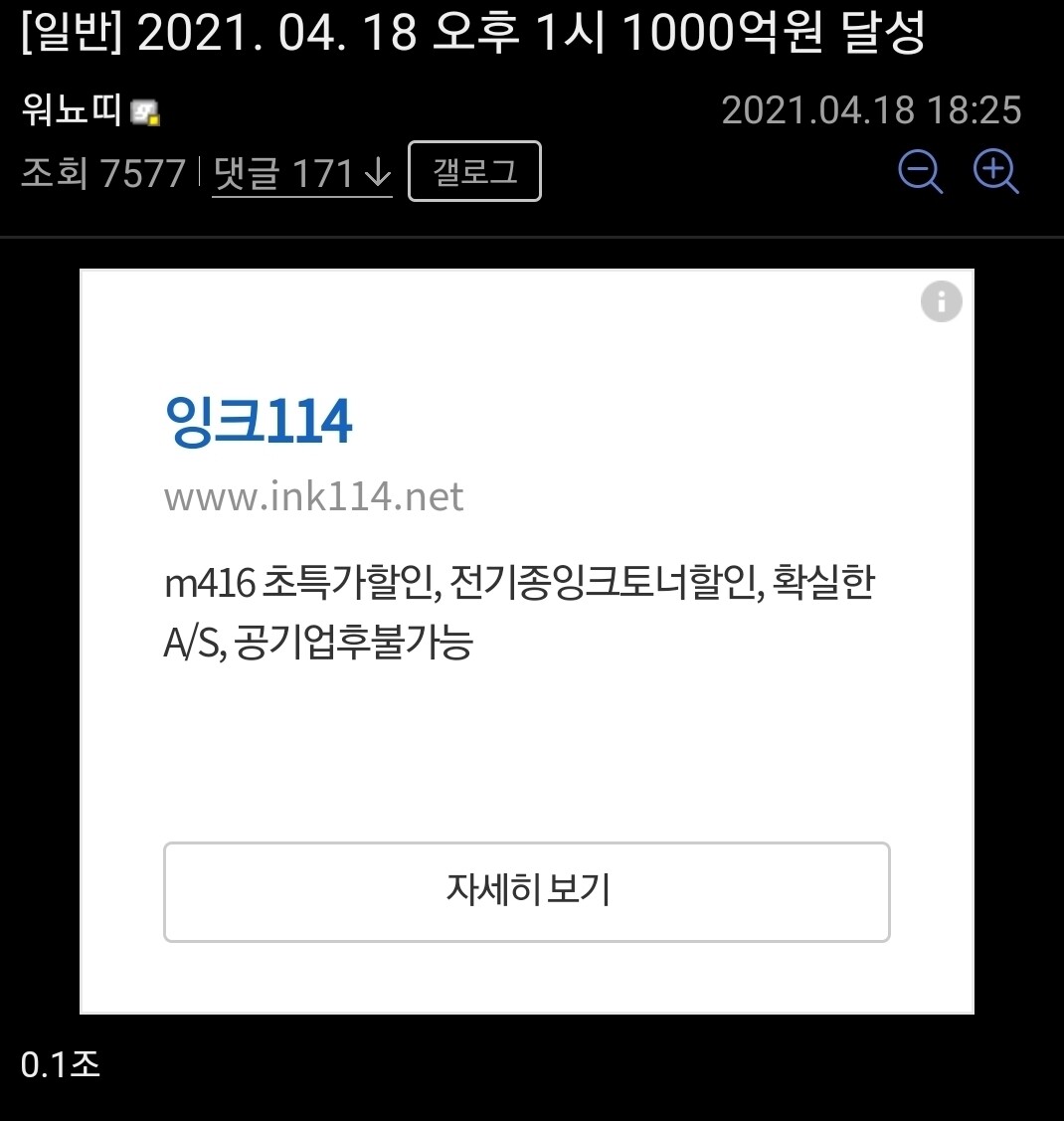Click the 잉크114 advertisement card
1064x1121 pixels.
click(526, 642)
